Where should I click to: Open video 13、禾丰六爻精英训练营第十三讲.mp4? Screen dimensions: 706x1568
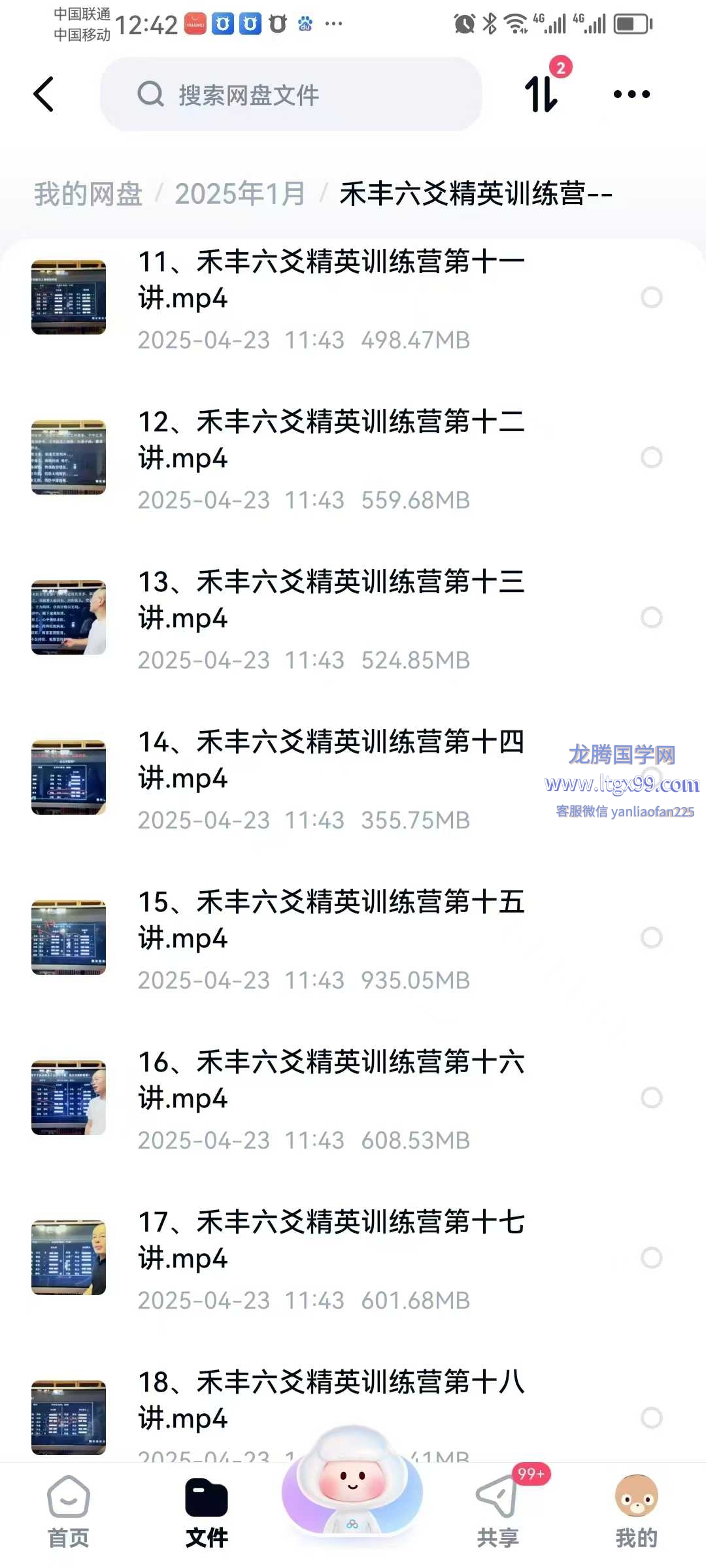point(330,601)
